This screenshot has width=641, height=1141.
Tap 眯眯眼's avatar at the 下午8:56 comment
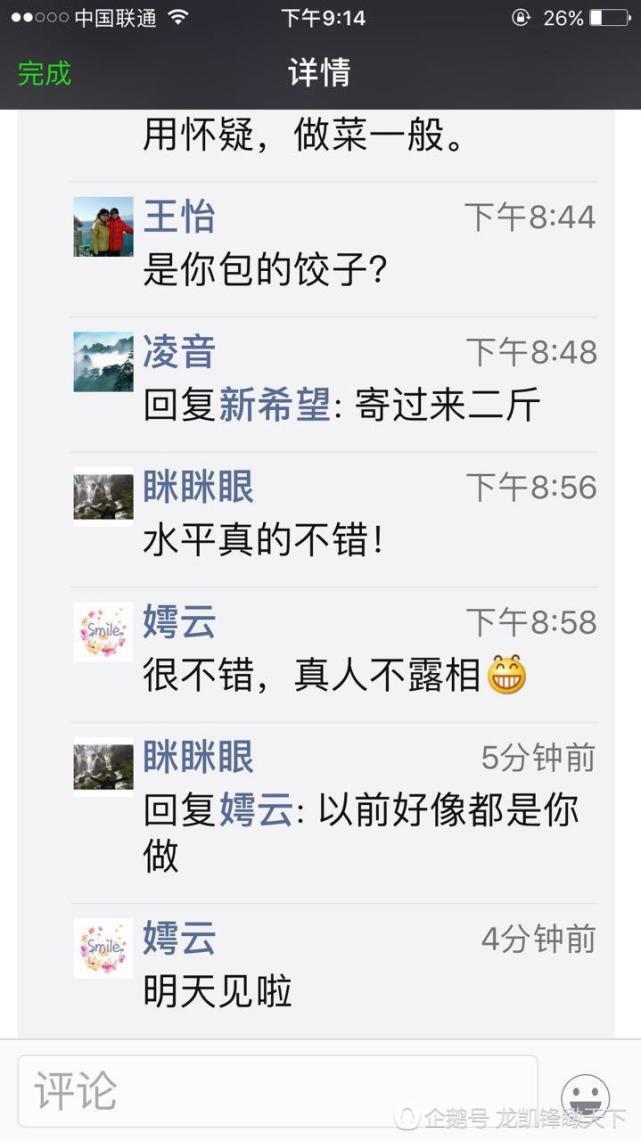pos(103,496)
